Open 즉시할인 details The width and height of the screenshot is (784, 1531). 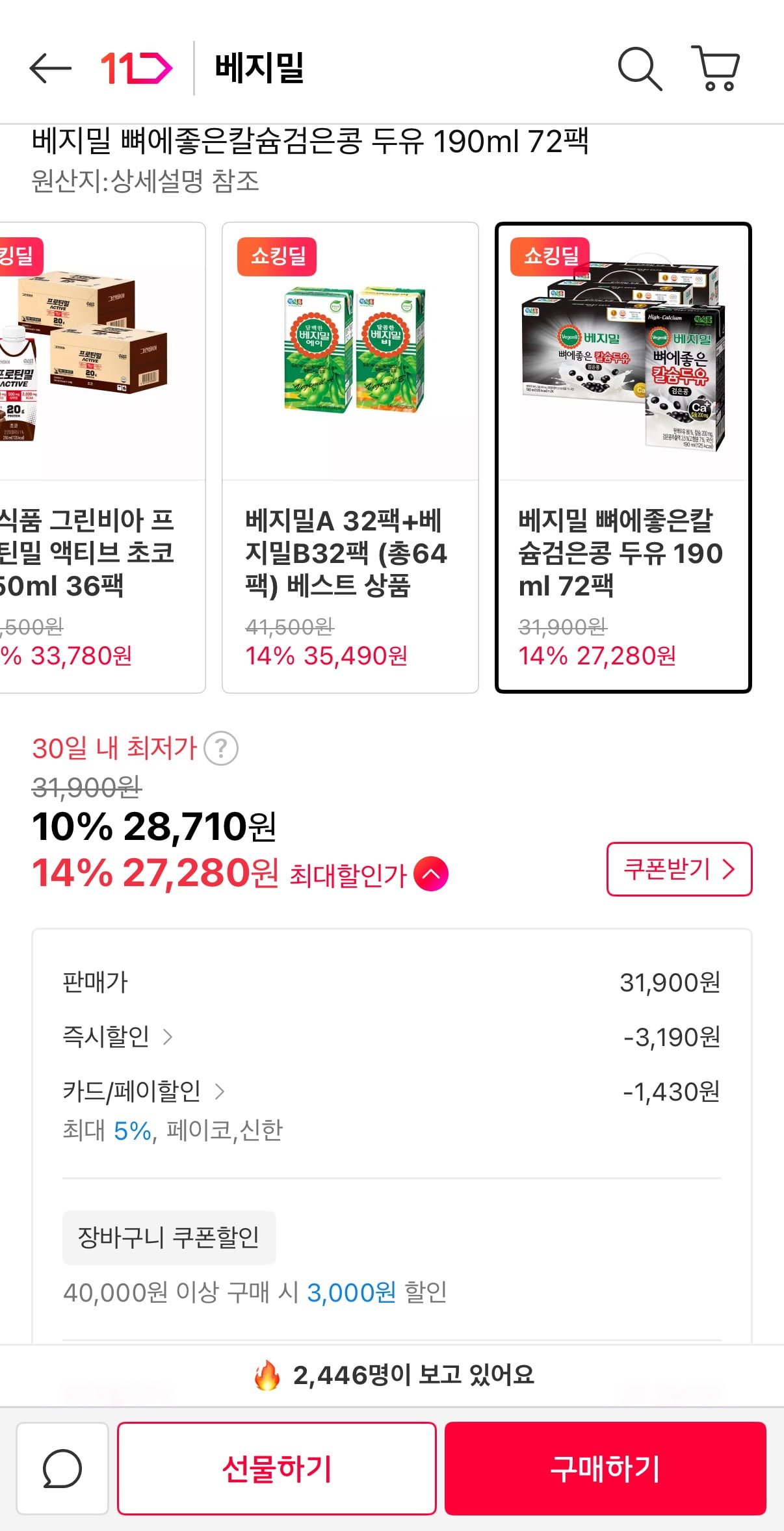pyautogui.click(x=118, y=1036)
